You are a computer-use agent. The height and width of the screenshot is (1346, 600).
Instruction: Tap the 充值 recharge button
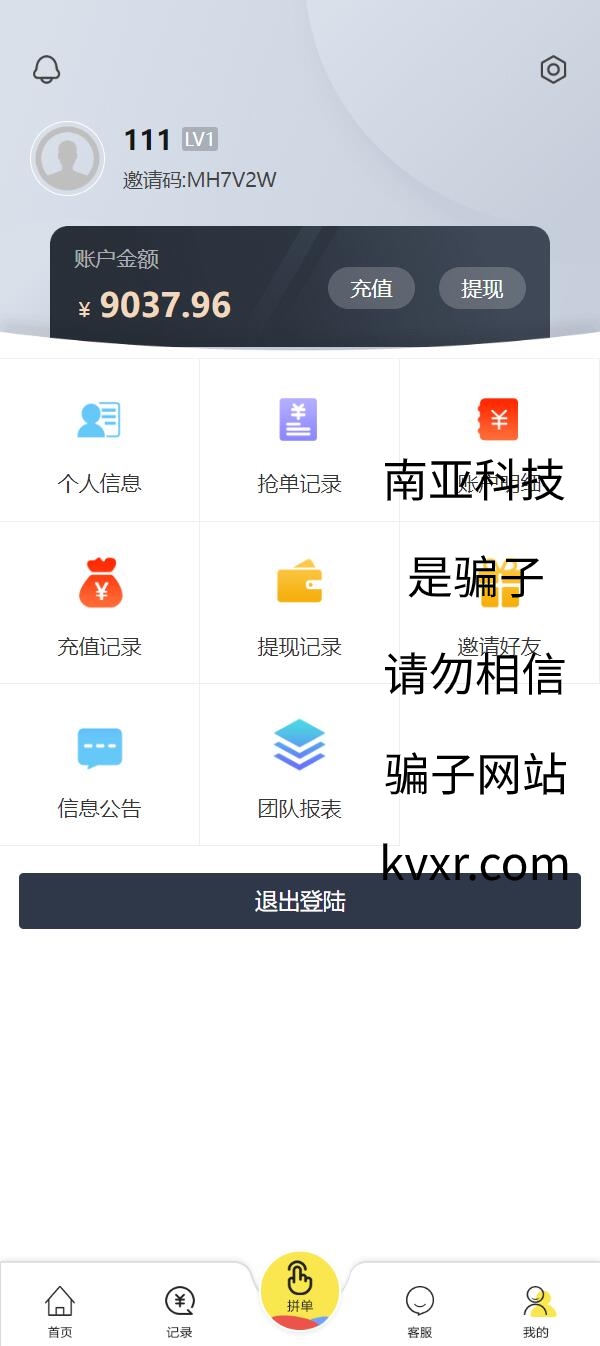pos(371,289)
